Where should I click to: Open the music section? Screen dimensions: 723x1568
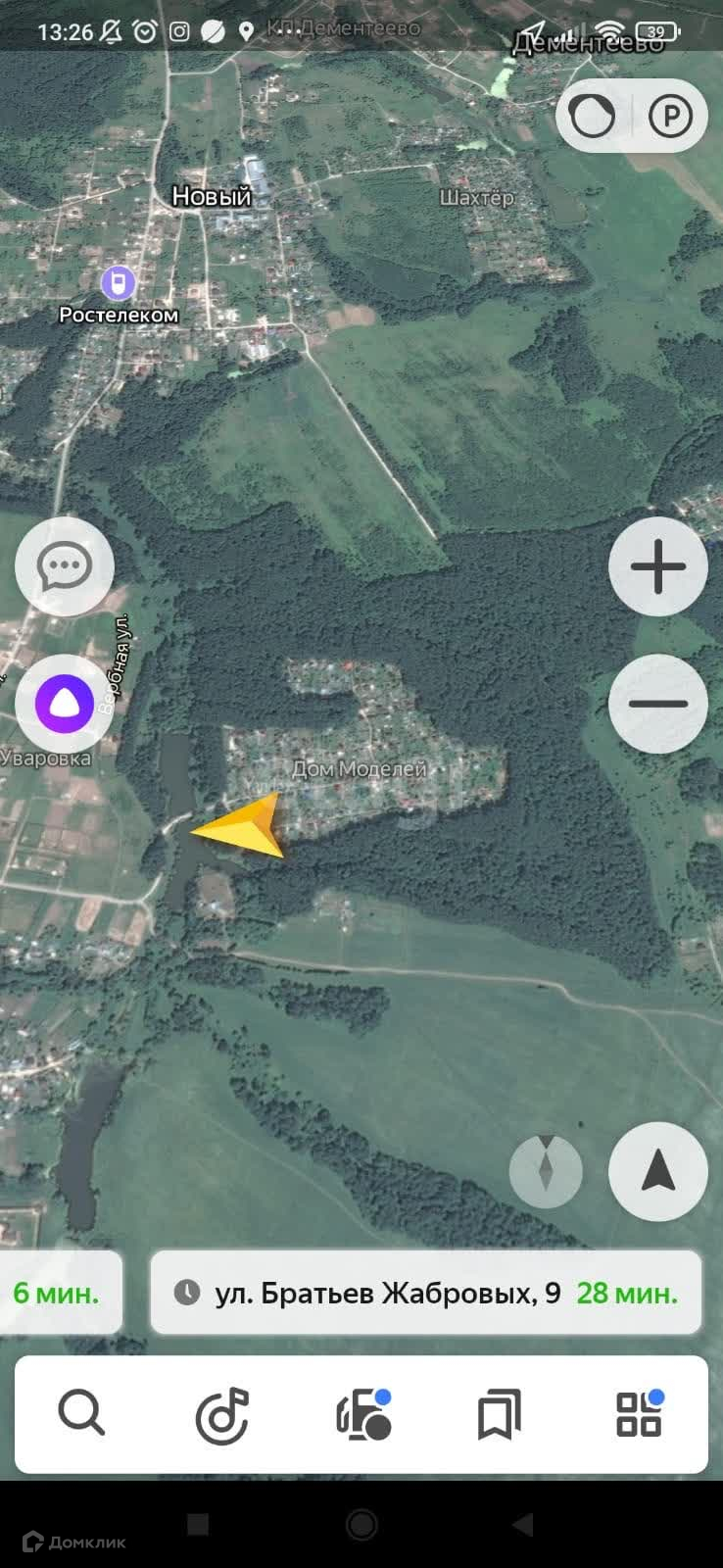point(222,1415)
